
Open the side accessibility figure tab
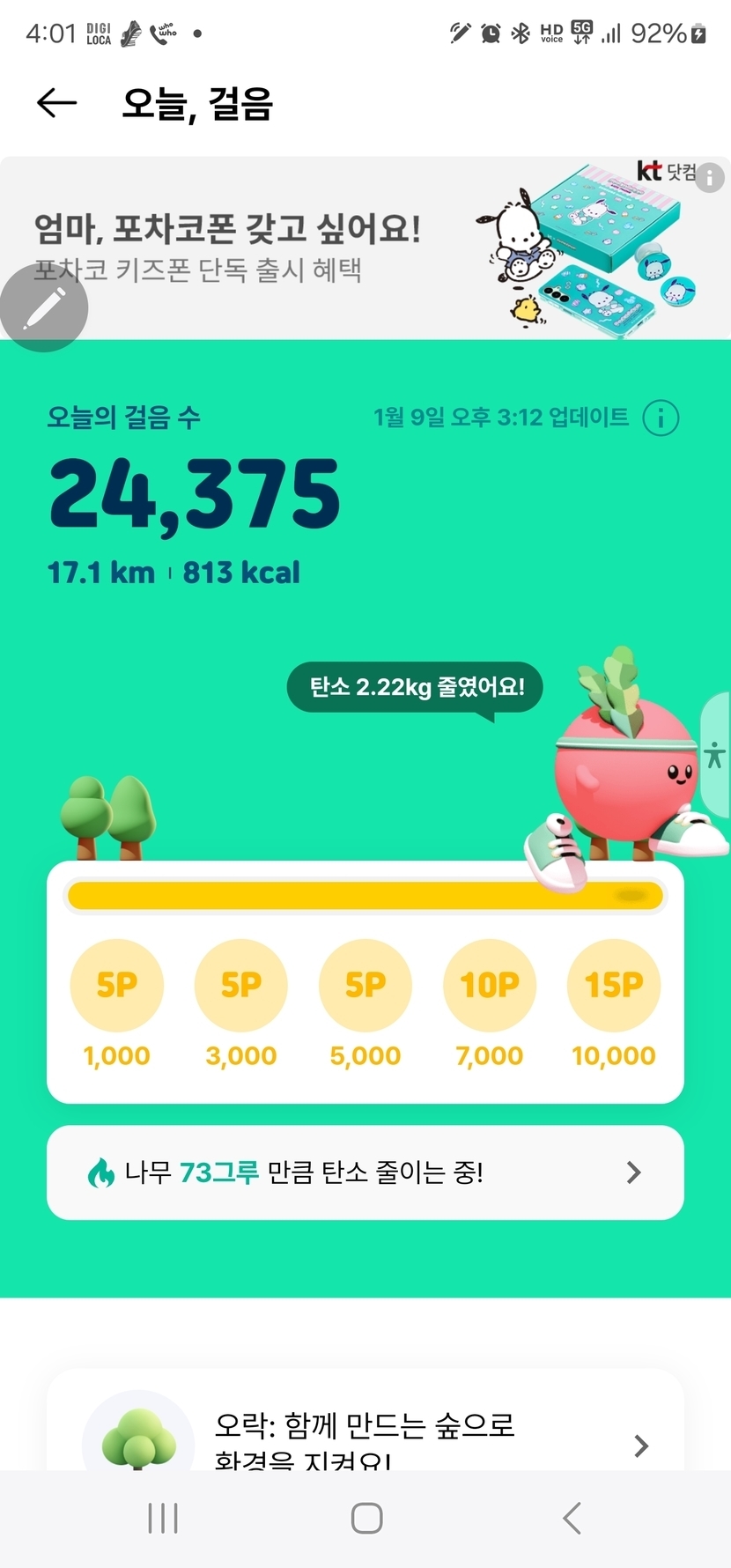click(715, 756)
